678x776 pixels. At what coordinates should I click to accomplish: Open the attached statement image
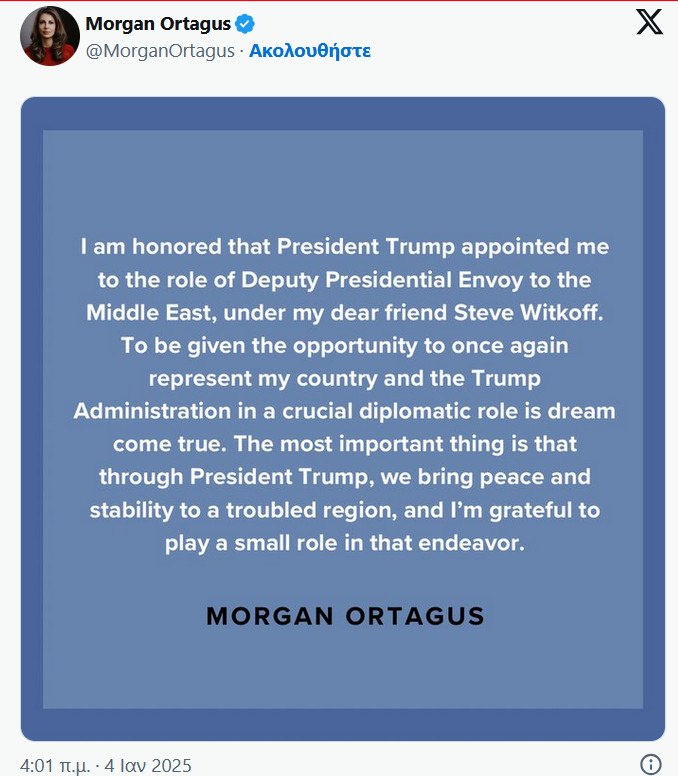click(x=342, y=419)
